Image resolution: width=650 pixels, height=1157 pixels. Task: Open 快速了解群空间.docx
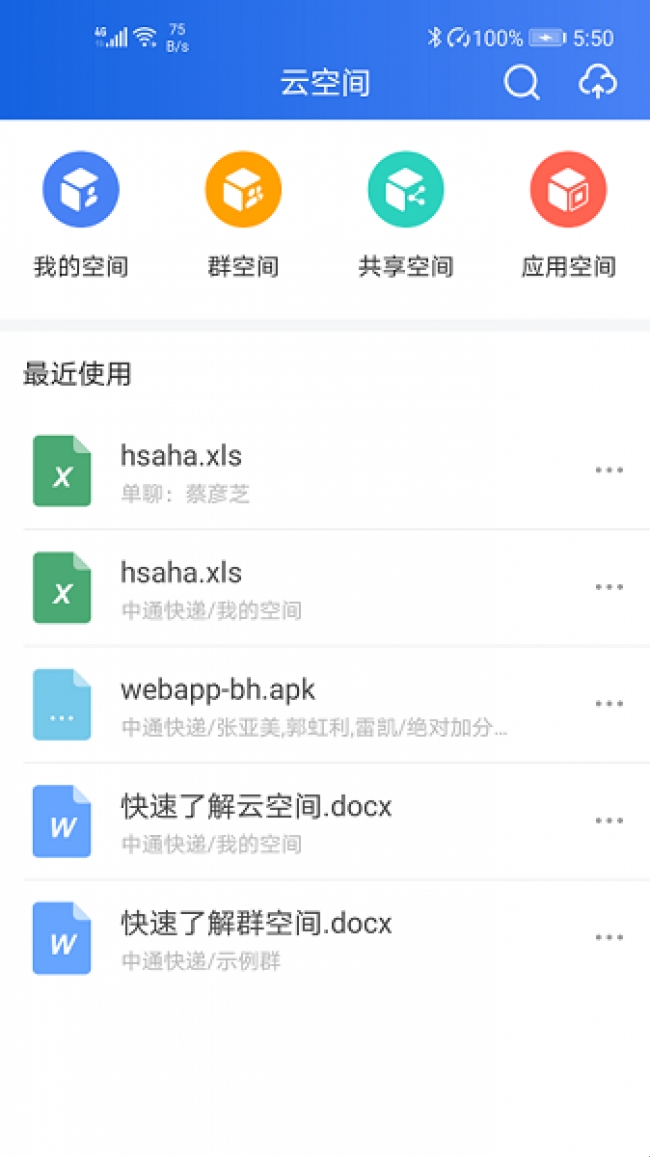(x=300, y=939)
